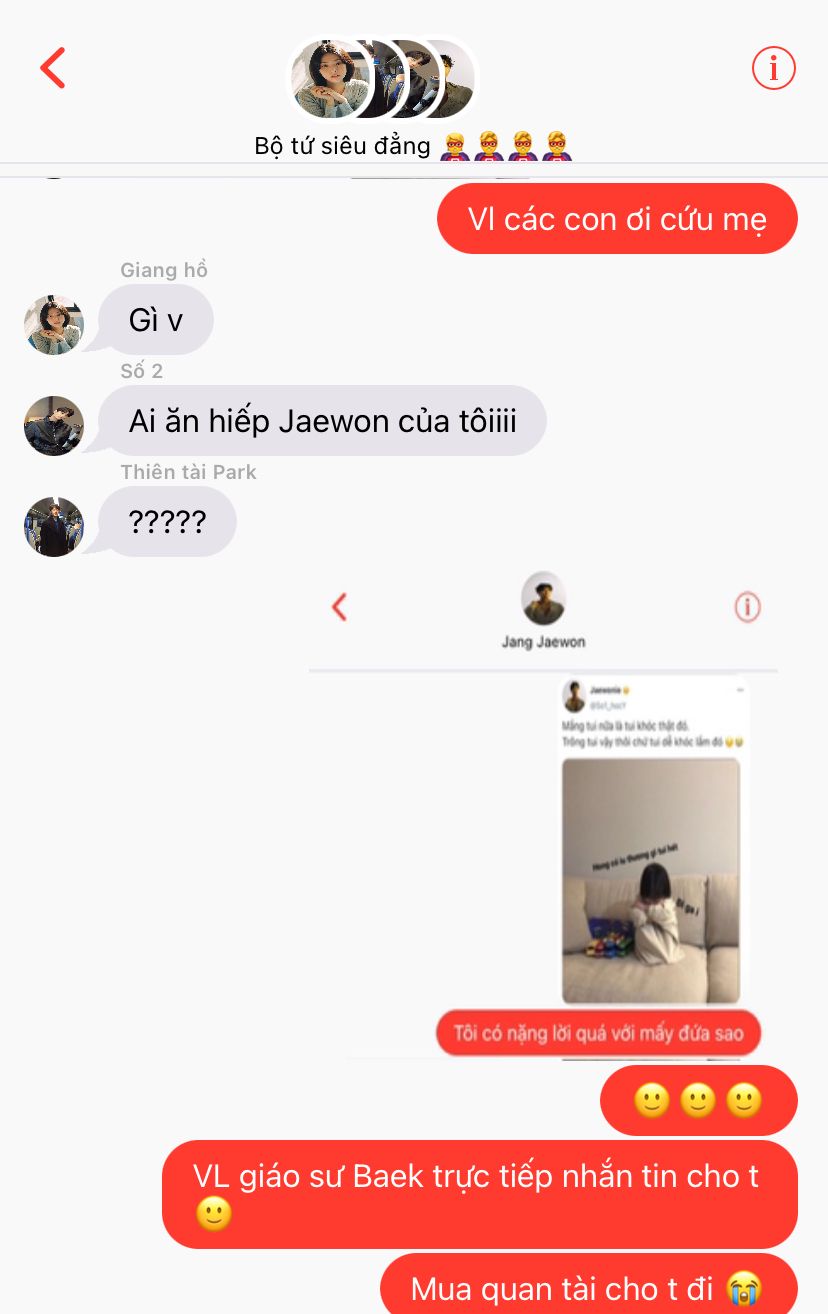The width and height of the screenshot is (828, 1314).
Task: Tap Giang hồ's avatar
Action: (53, 325)
